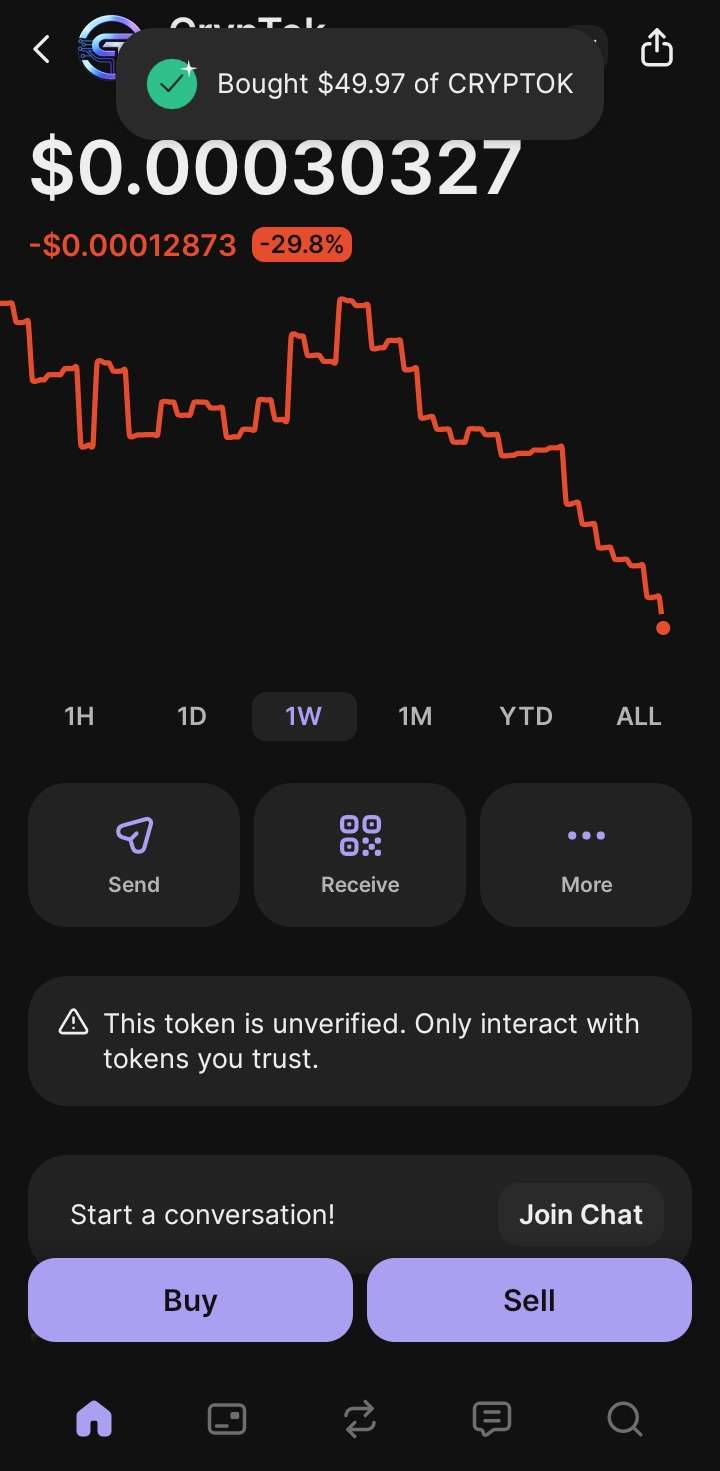Screen dimensions: 720x1471
Task: Buy more CRYPTOK
Action: coord(190,1300)
